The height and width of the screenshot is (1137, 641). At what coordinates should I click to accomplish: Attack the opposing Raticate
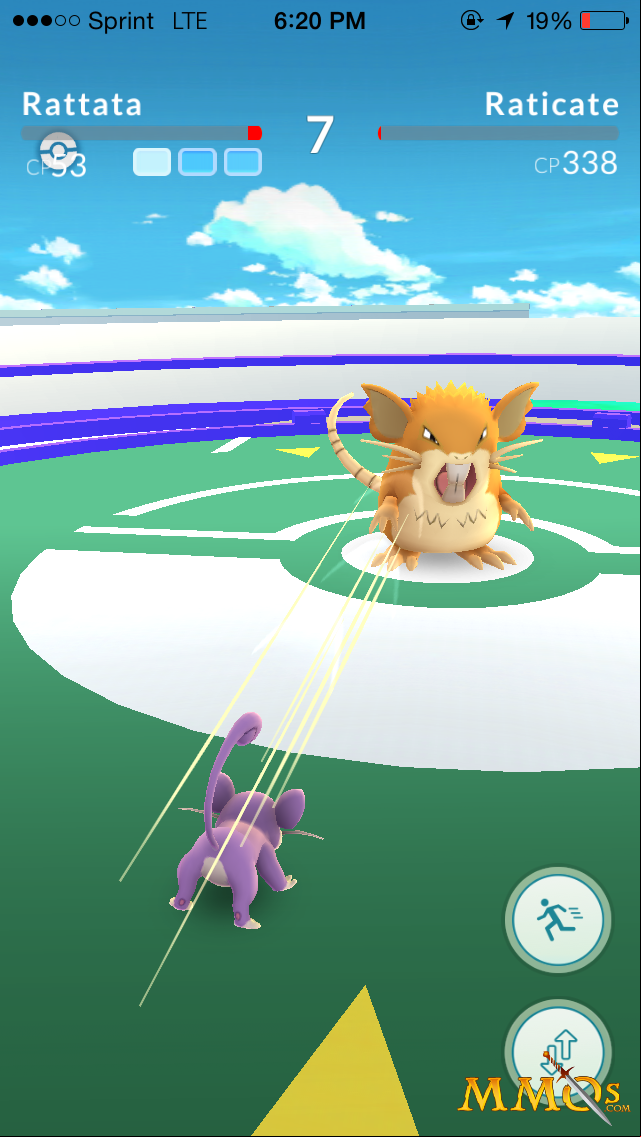tap(448, 477)
